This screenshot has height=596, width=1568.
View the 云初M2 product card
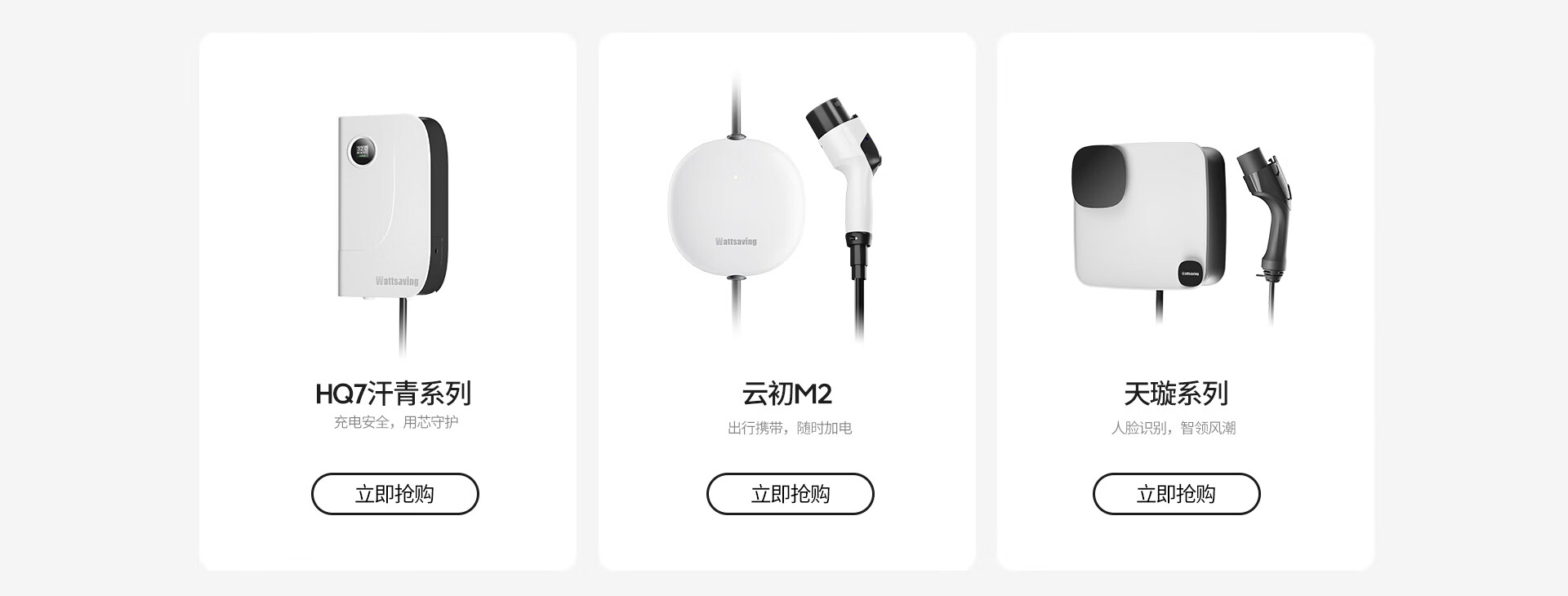point(787,301)
